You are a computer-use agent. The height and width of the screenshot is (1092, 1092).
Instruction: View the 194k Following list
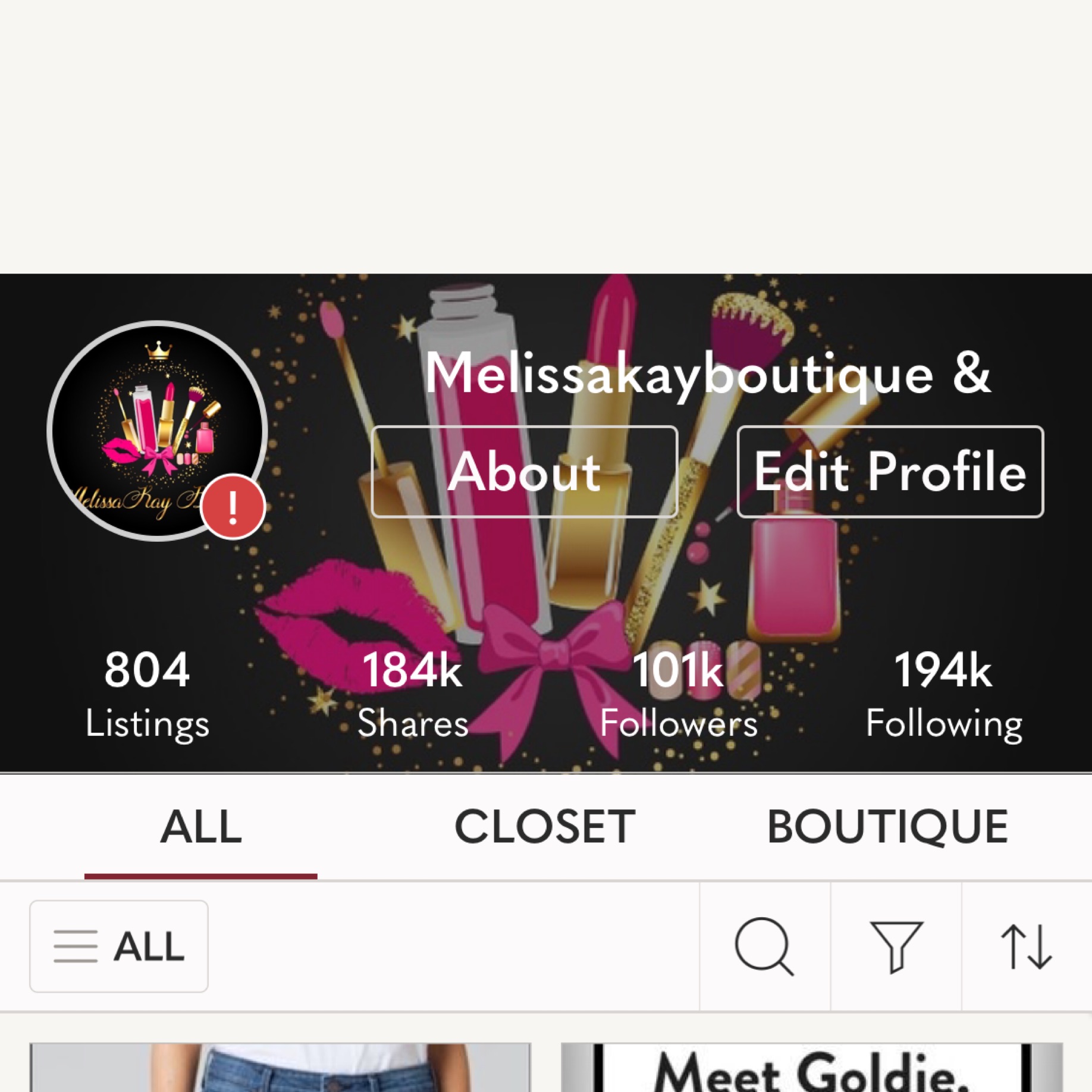click(944, 694)
